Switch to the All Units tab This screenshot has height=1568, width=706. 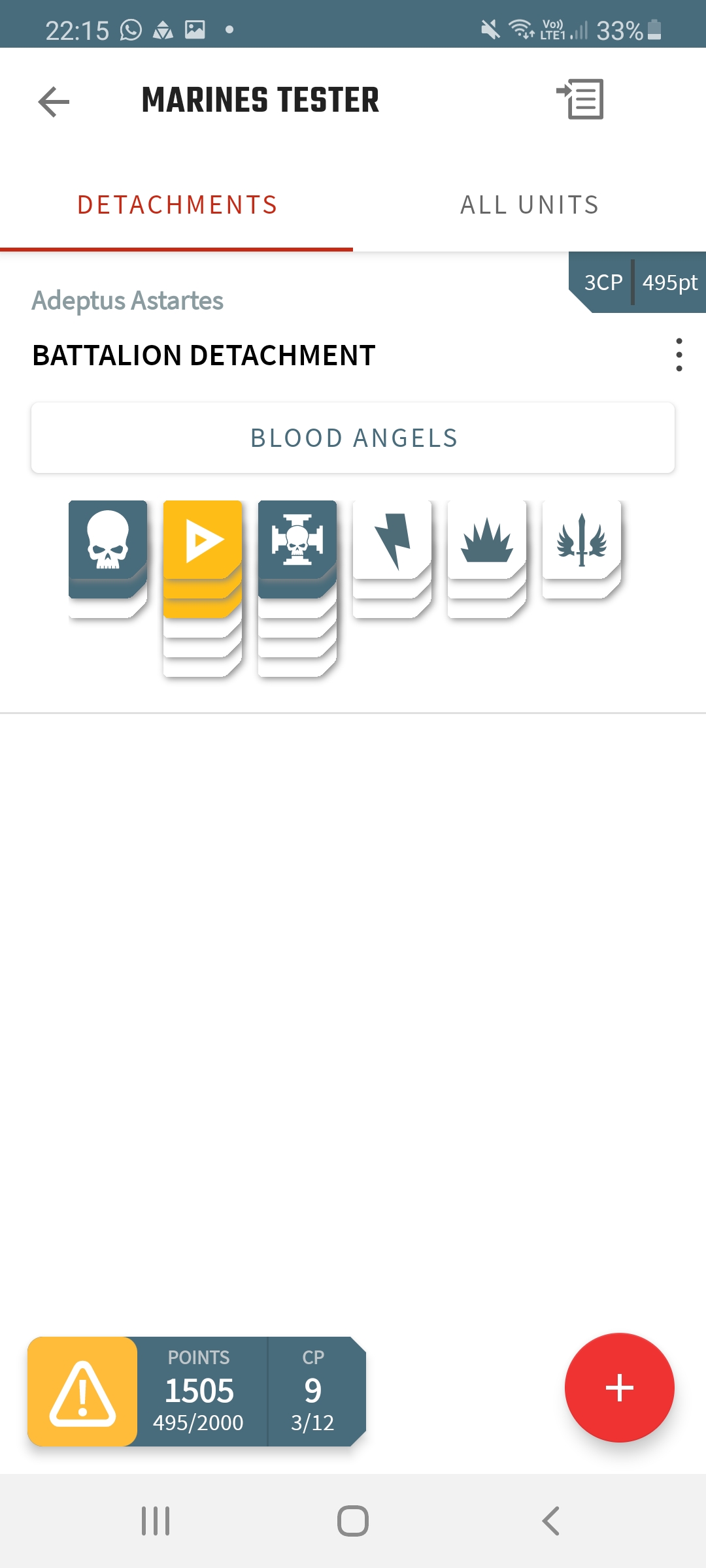click(x=529, y=205)
